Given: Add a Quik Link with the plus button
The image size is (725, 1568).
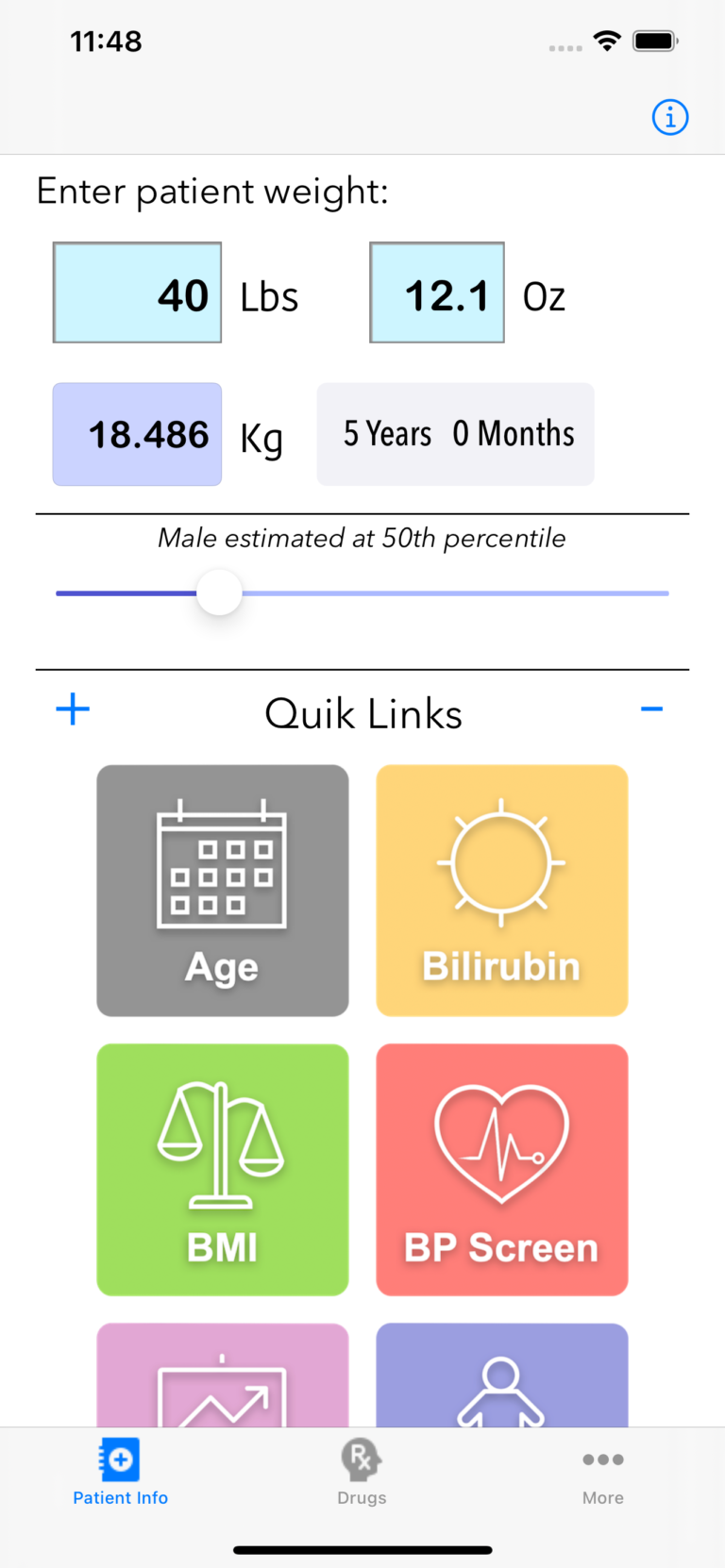Looking at the screenshot, I should point(73,709).
